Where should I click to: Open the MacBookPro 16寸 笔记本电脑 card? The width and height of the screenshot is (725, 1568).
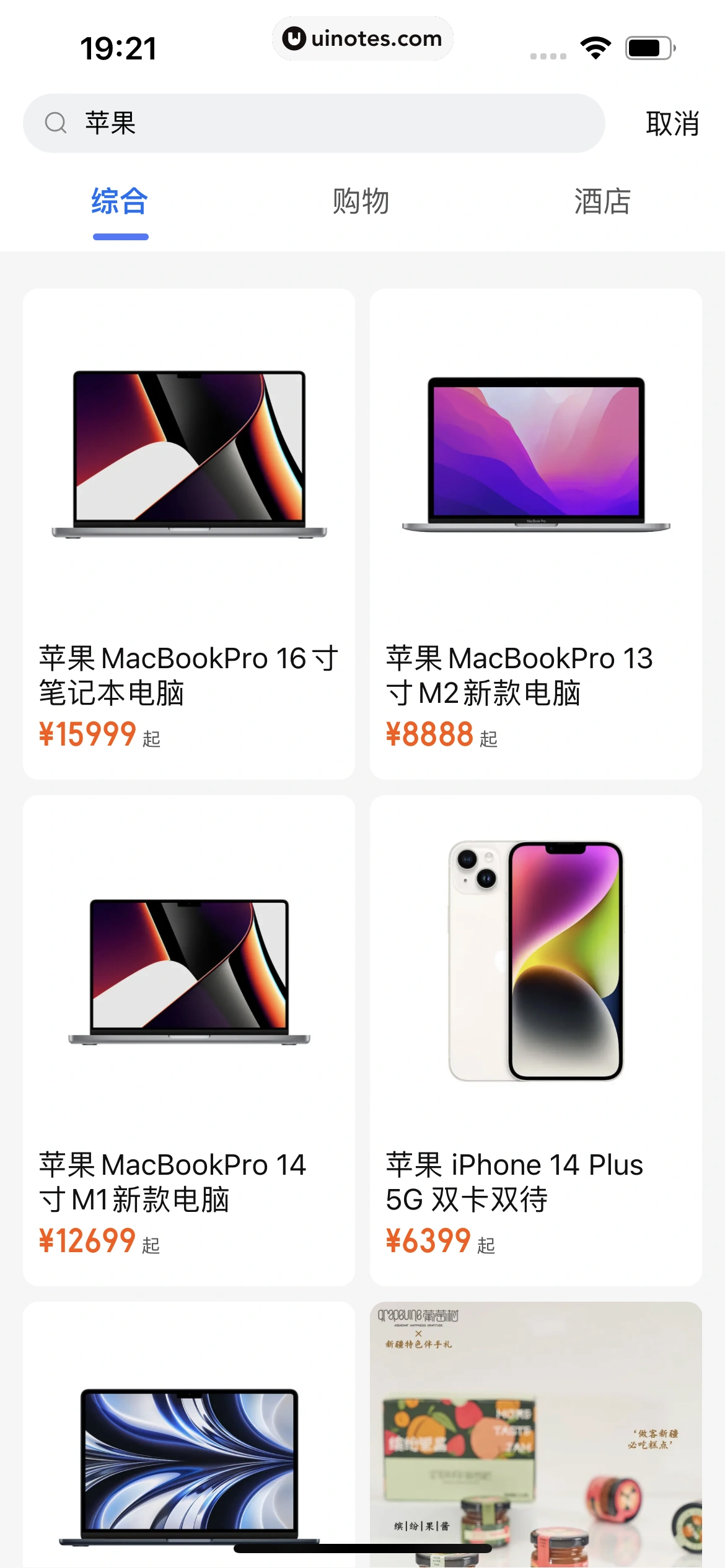[x=189, y=533]
